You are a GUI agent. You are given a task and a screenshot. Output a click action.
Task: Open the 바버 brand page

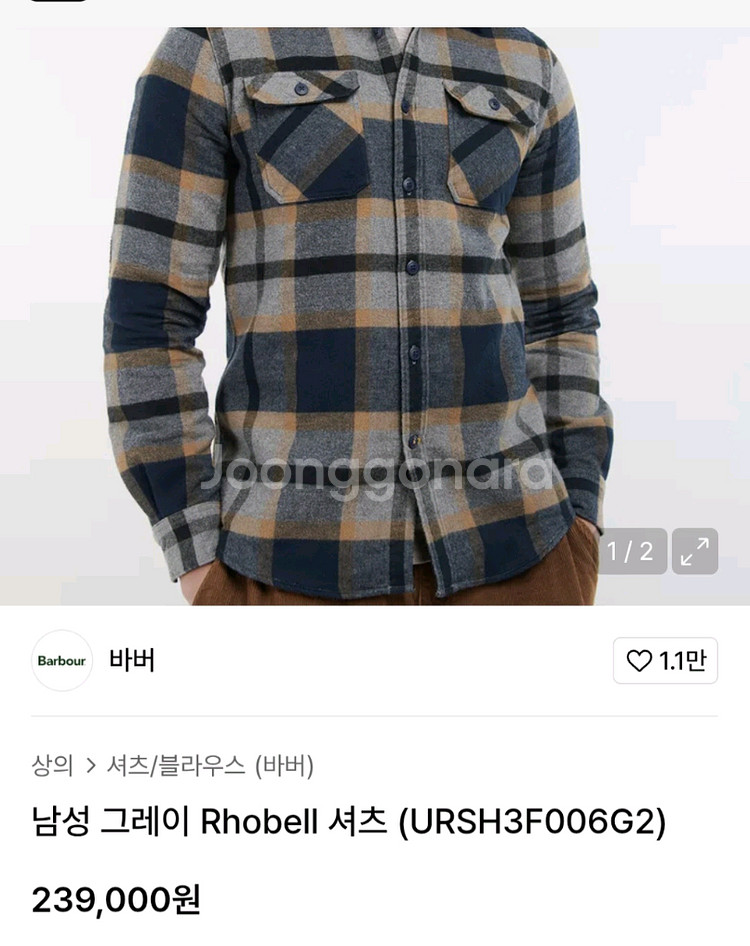[x=131, y=660]
